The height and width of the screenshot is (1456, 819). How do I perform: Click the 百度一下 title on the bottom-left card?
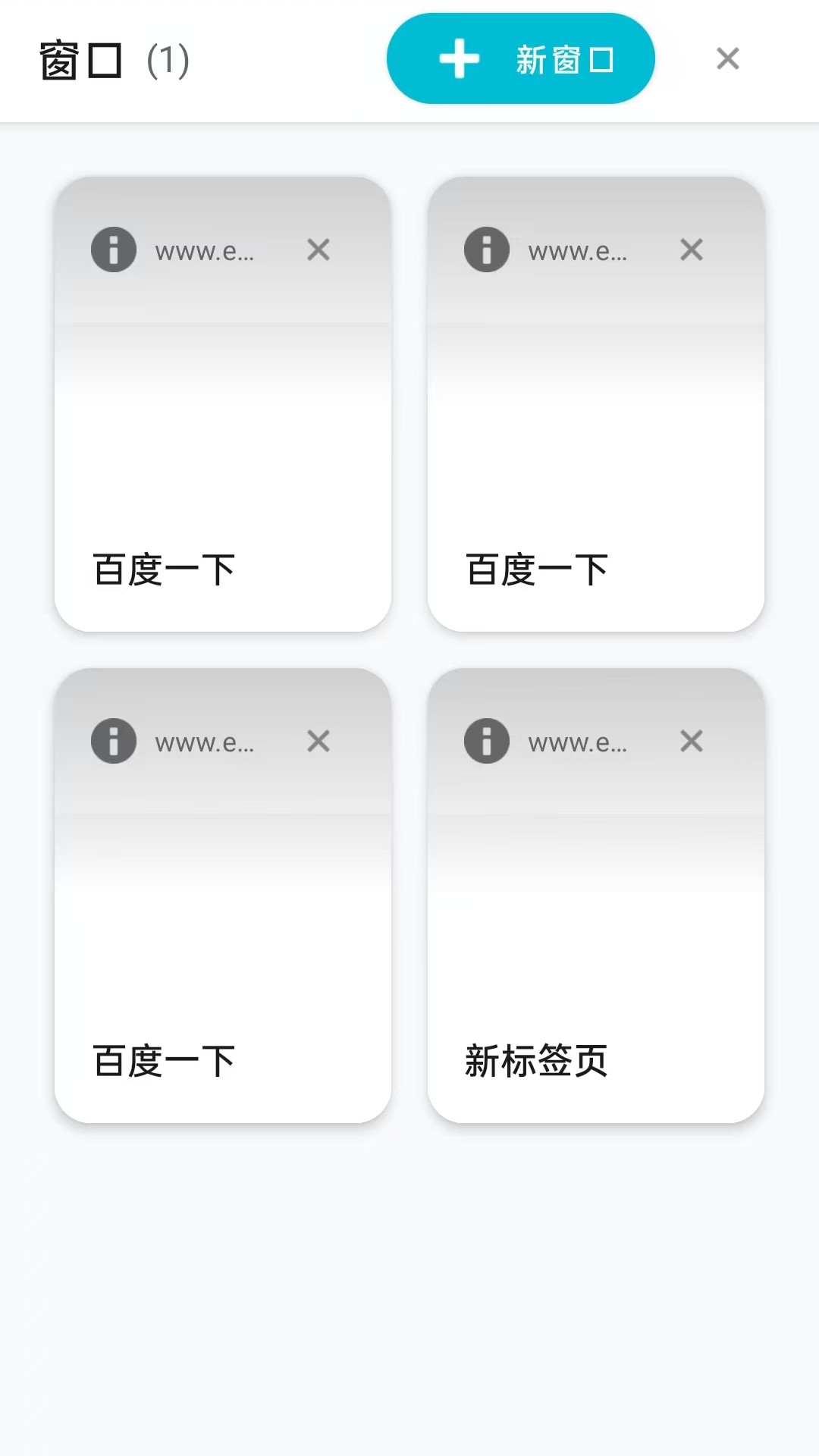coord(162,1060)
